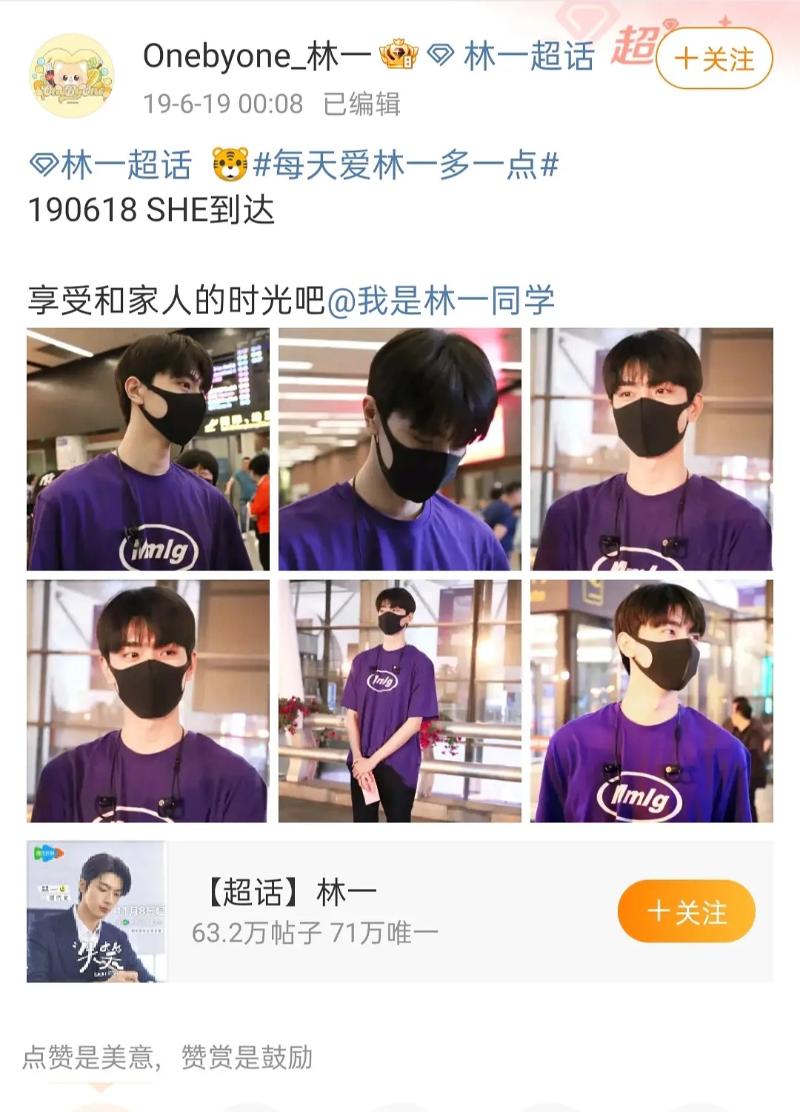Image resolution: width=800 pixels, height=1112 pixels.
Task: Follow the 林一 super topic via orange 关注
Action: [x=686, y=911]
